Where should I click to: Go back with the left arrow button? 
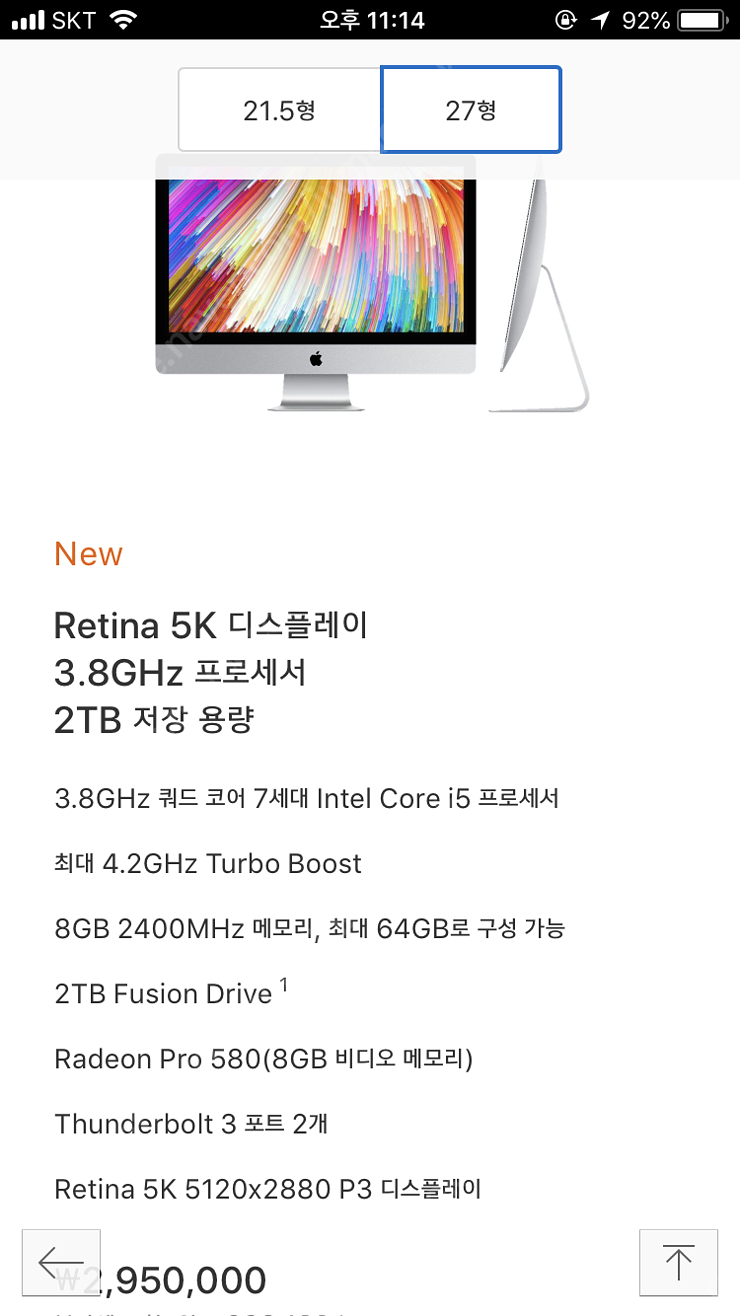coord(61,1262)
